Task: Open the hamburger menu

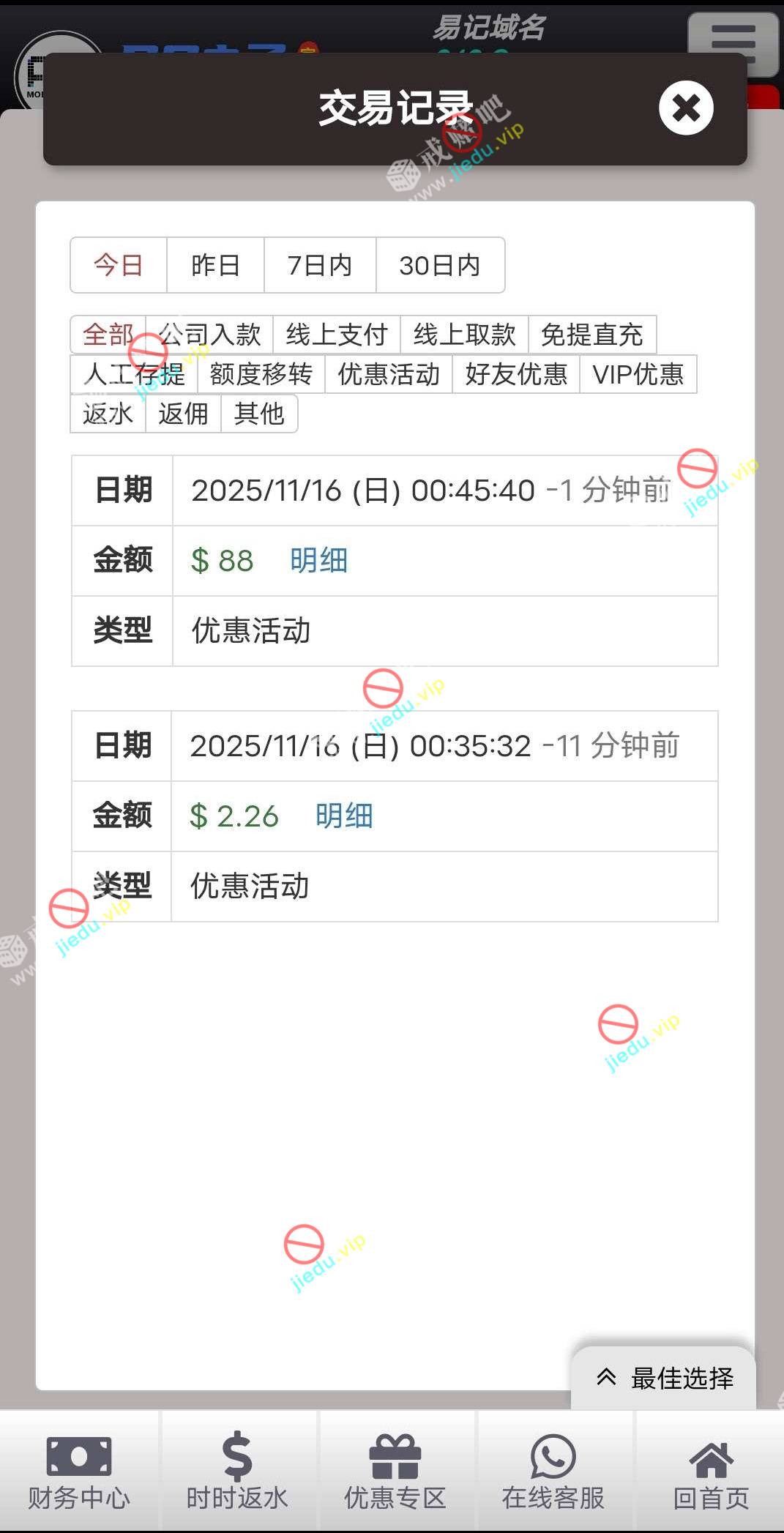Action: [733, 42]
